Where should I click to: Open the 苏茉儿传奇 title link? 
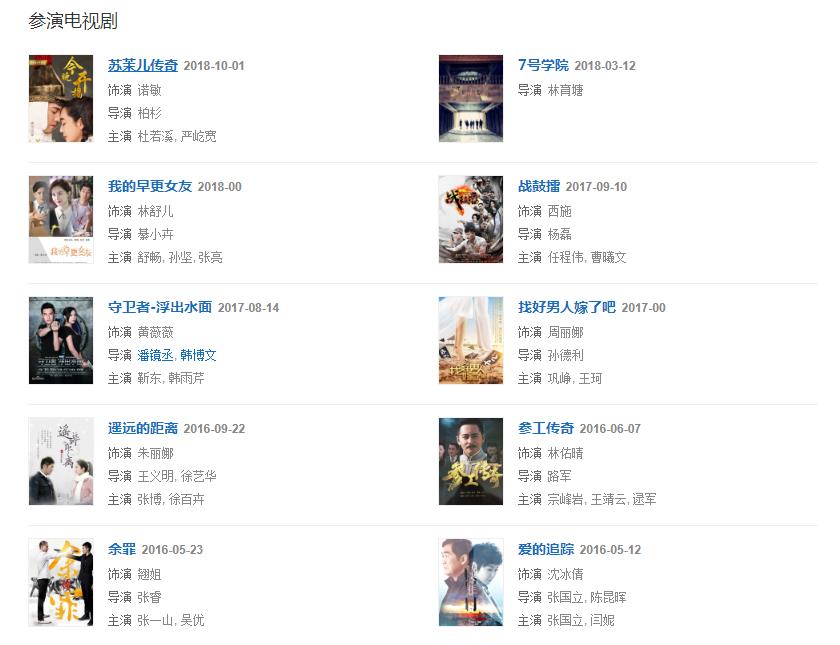pos(142,66)
